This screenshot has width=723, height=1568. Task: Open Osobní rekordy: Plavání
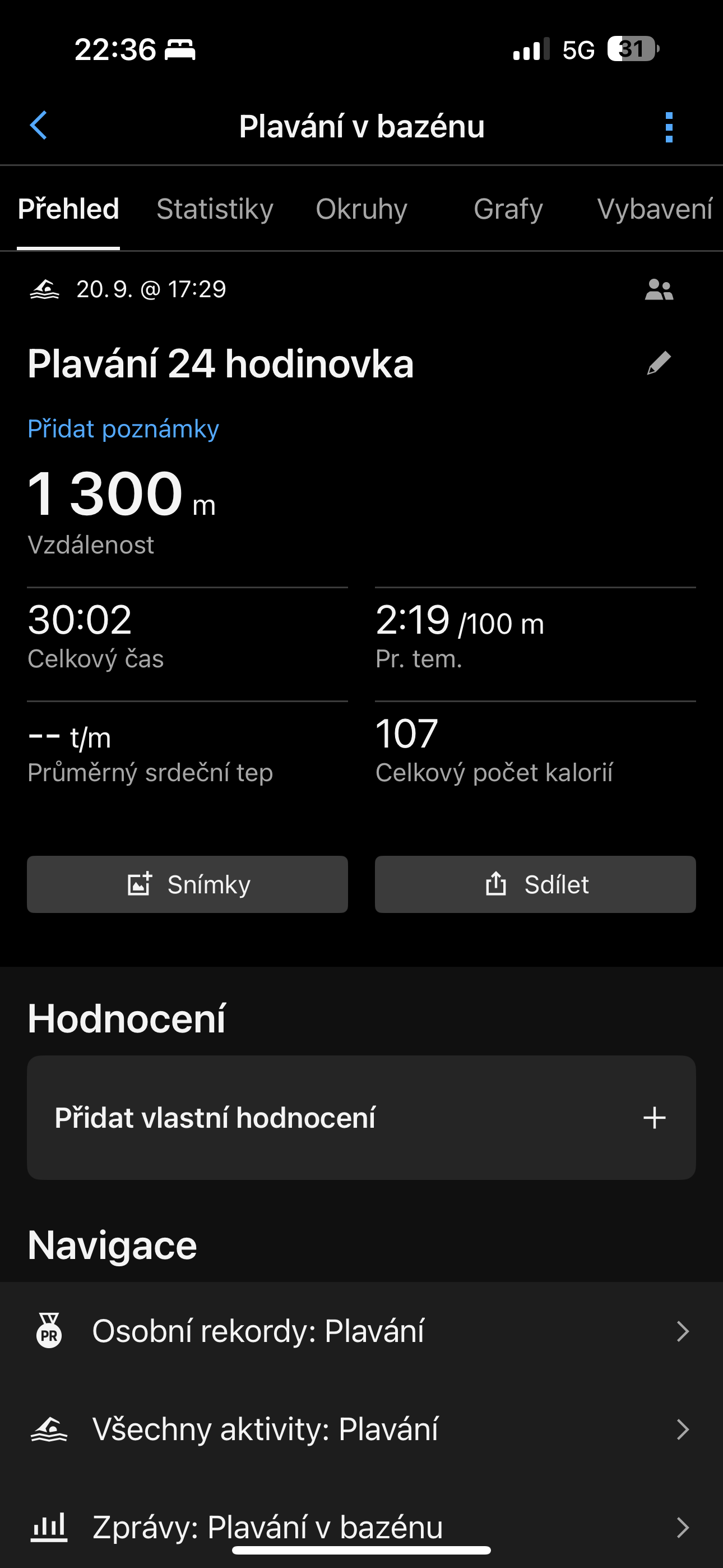(x=361, y=1331)
